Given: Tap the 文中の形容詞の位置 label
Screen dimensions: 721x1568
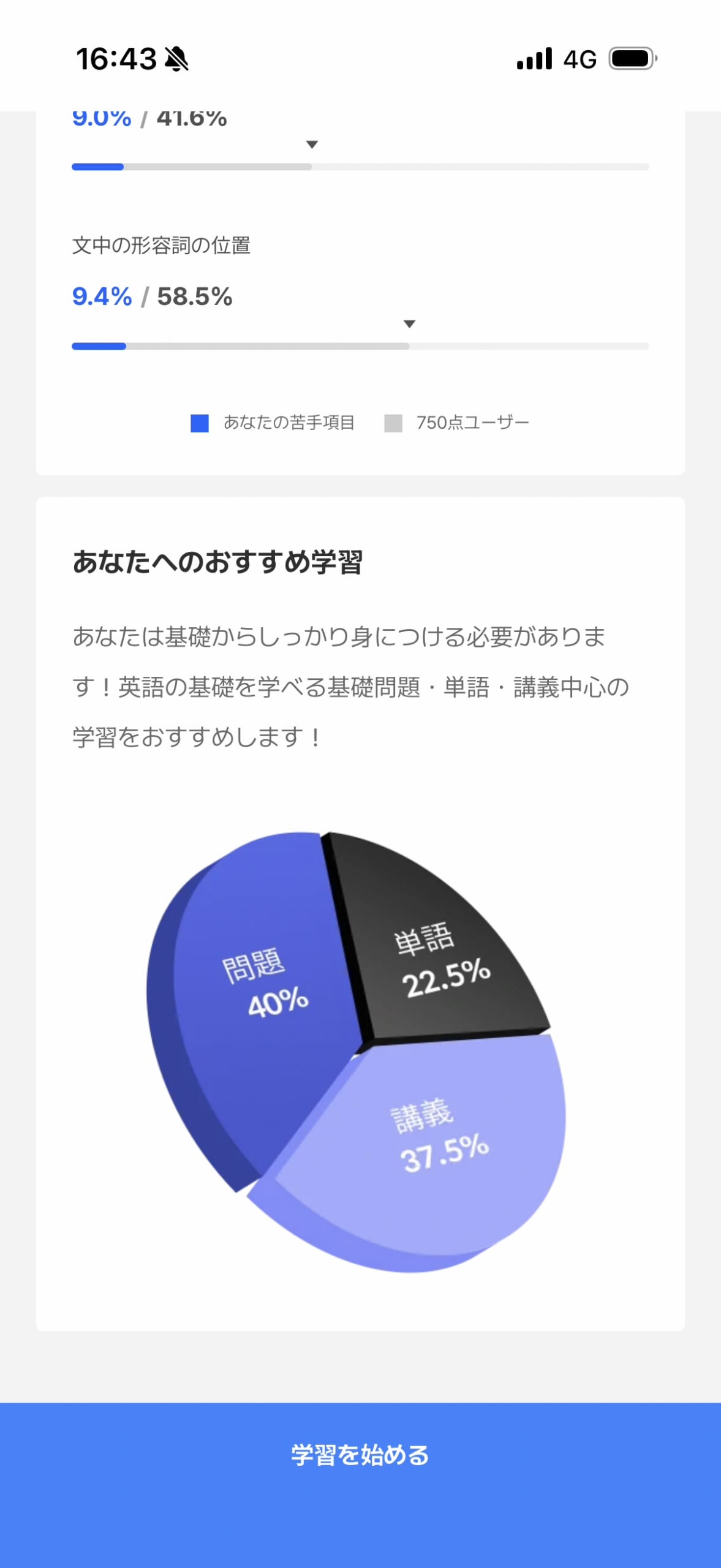Looking at the screenshot, I should (164, 244).
